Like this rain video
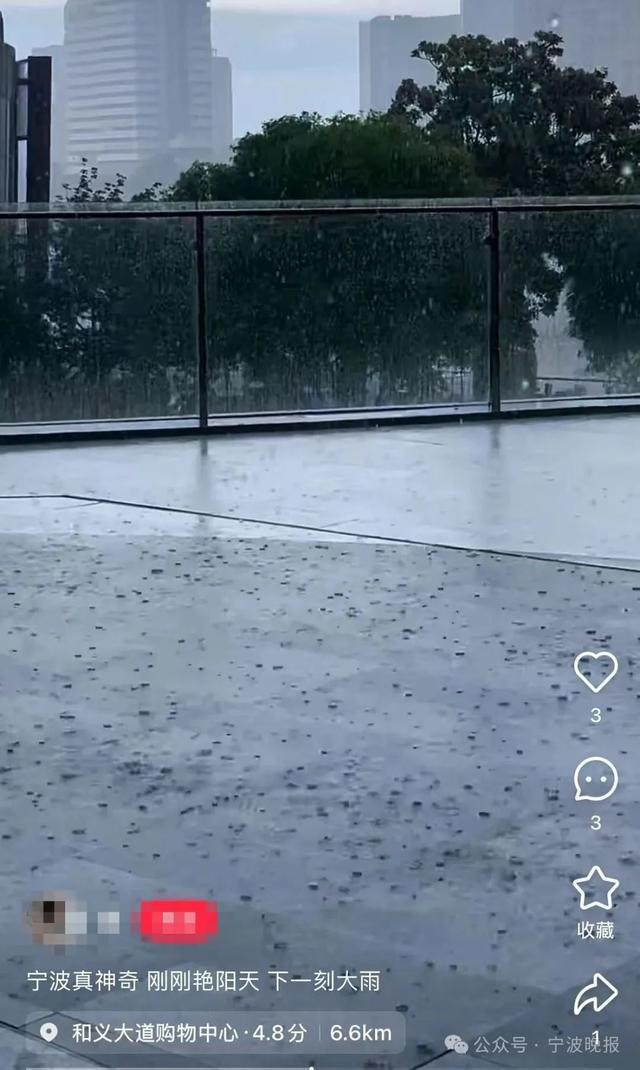 pyautogui.click(x=595, y=671)
